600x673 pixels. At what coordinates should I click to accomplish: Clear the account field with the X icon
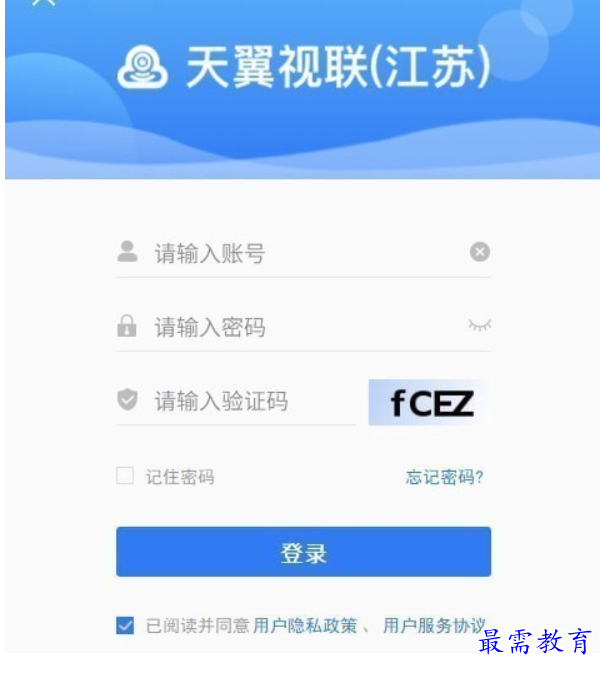(480, 252)
